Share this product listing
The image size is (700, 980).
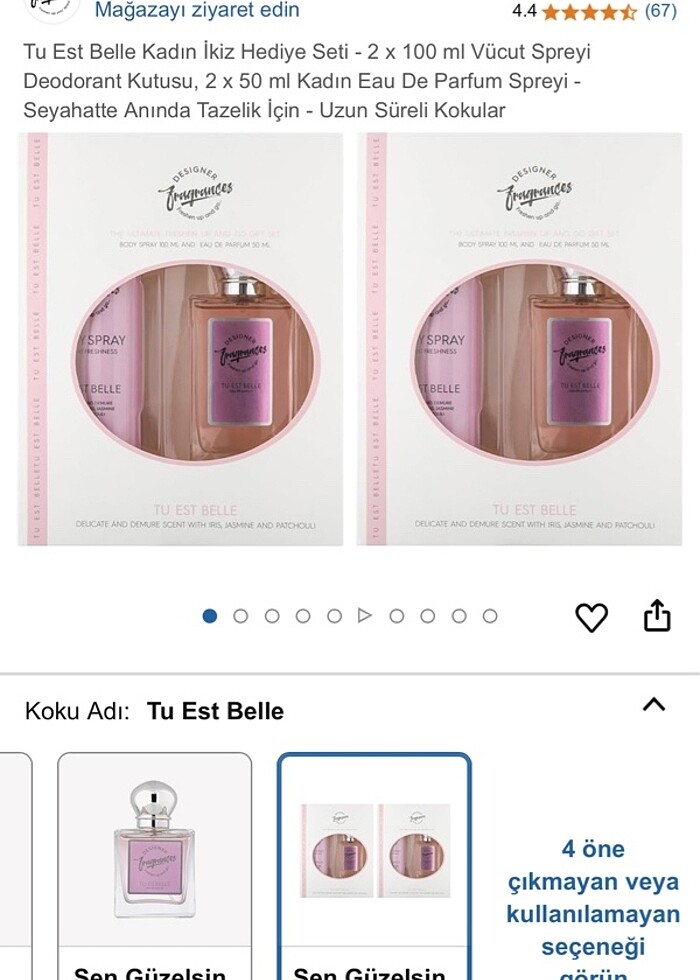pos(656,616)
